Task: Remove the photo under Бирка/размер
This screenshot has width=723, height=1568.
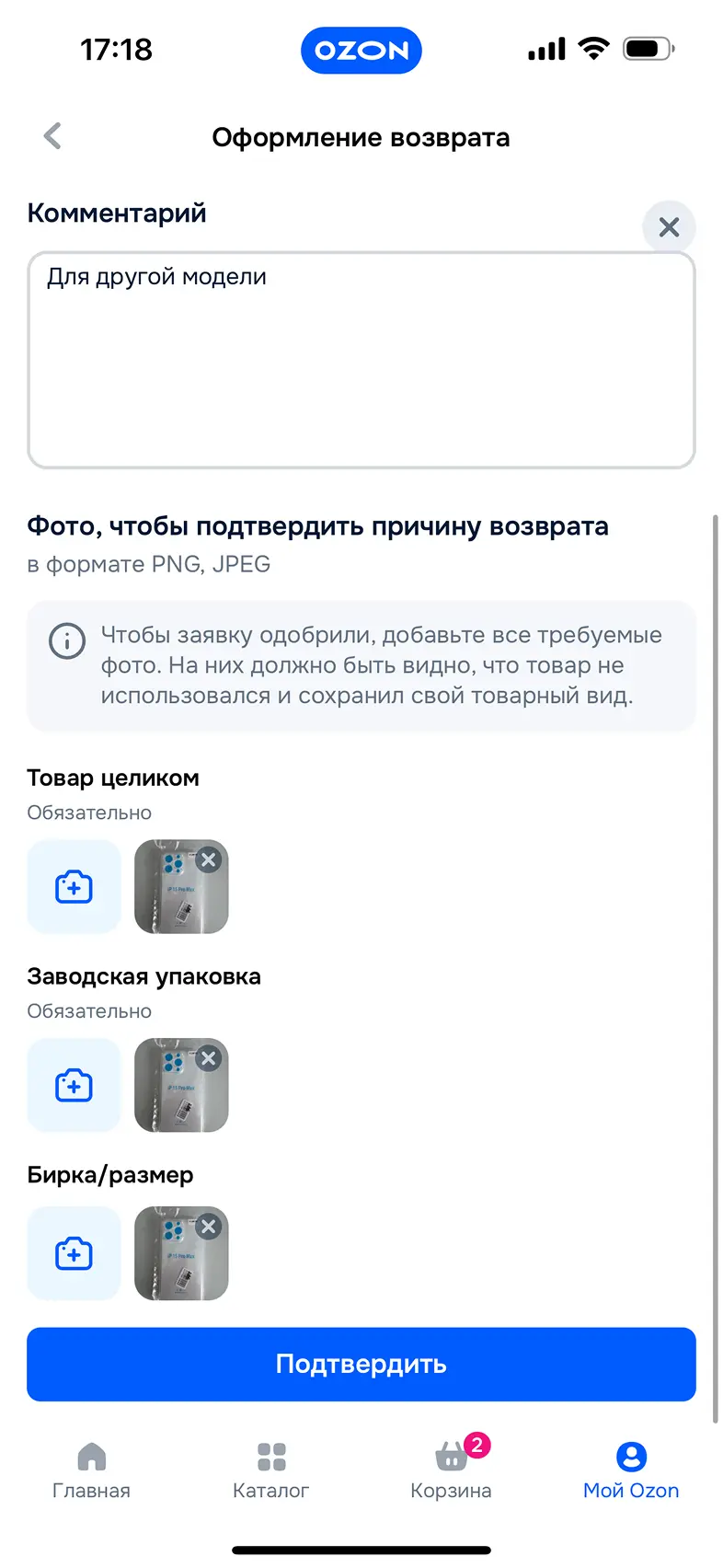Action: coord(209,1227)
